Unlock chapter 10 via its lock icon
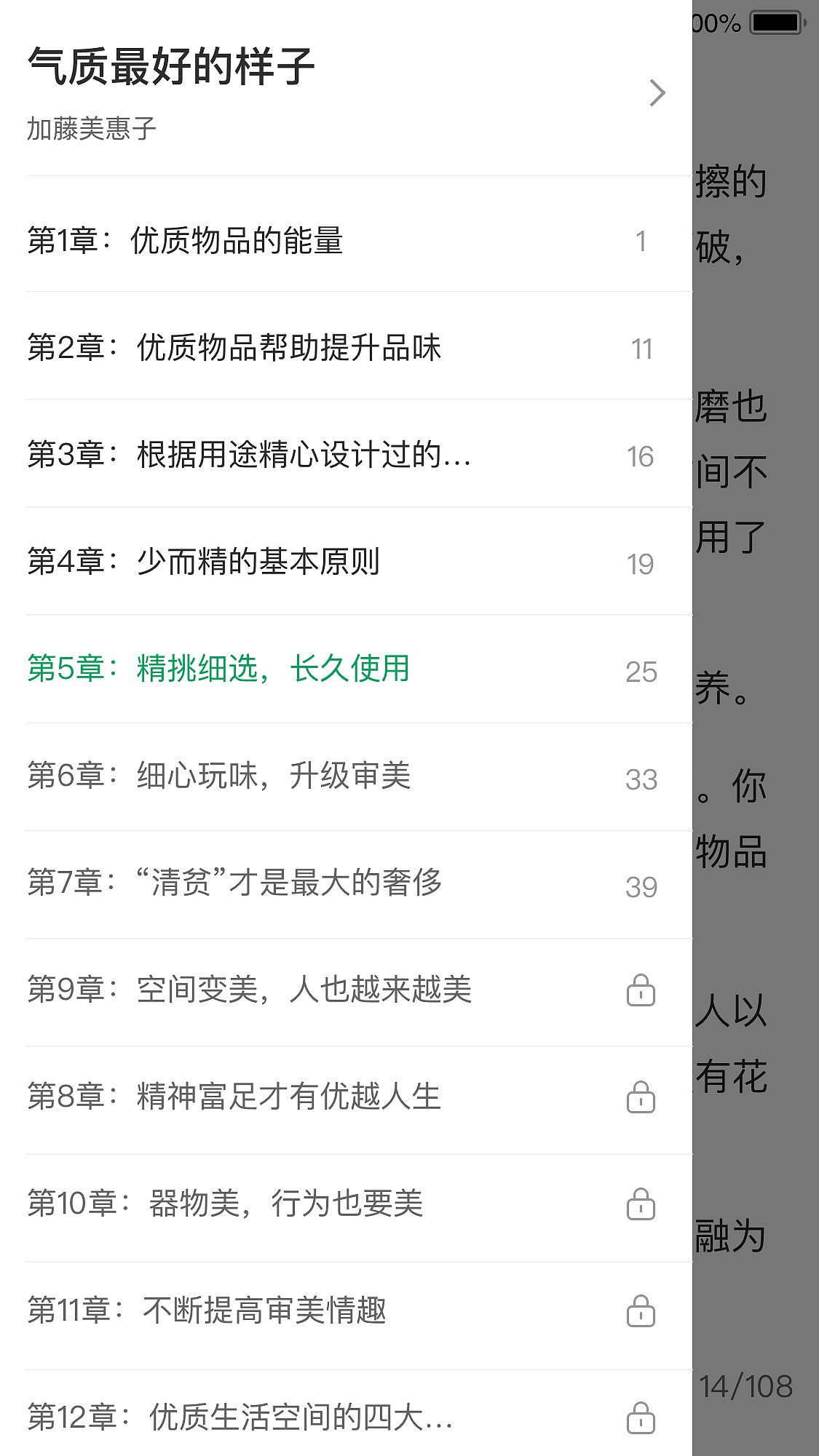Viewport: 819px width, 1456px height. point(641,1206)
